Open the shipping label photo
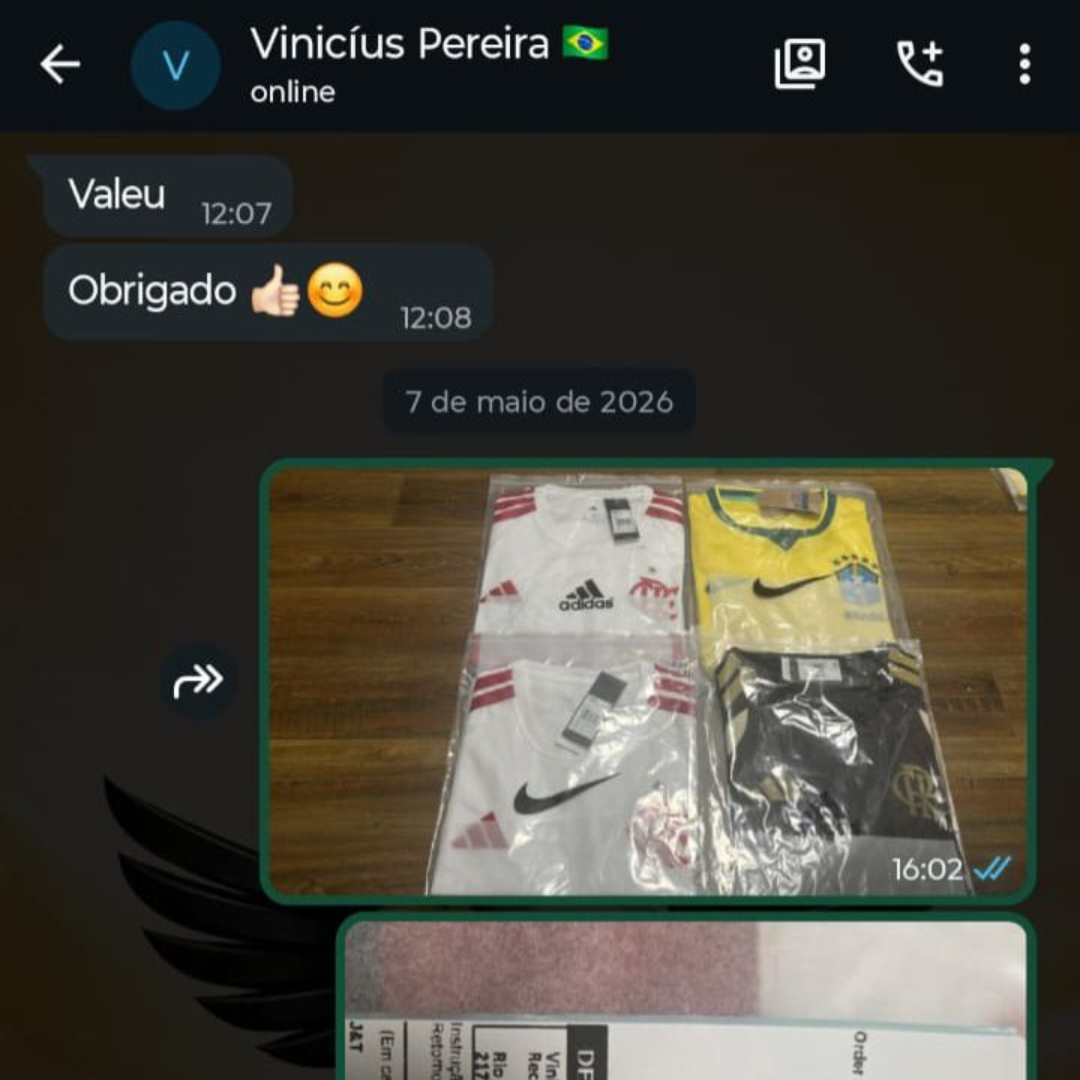The height and width of the screenshot is (1080, 1080). click(x=685, y=1000)
